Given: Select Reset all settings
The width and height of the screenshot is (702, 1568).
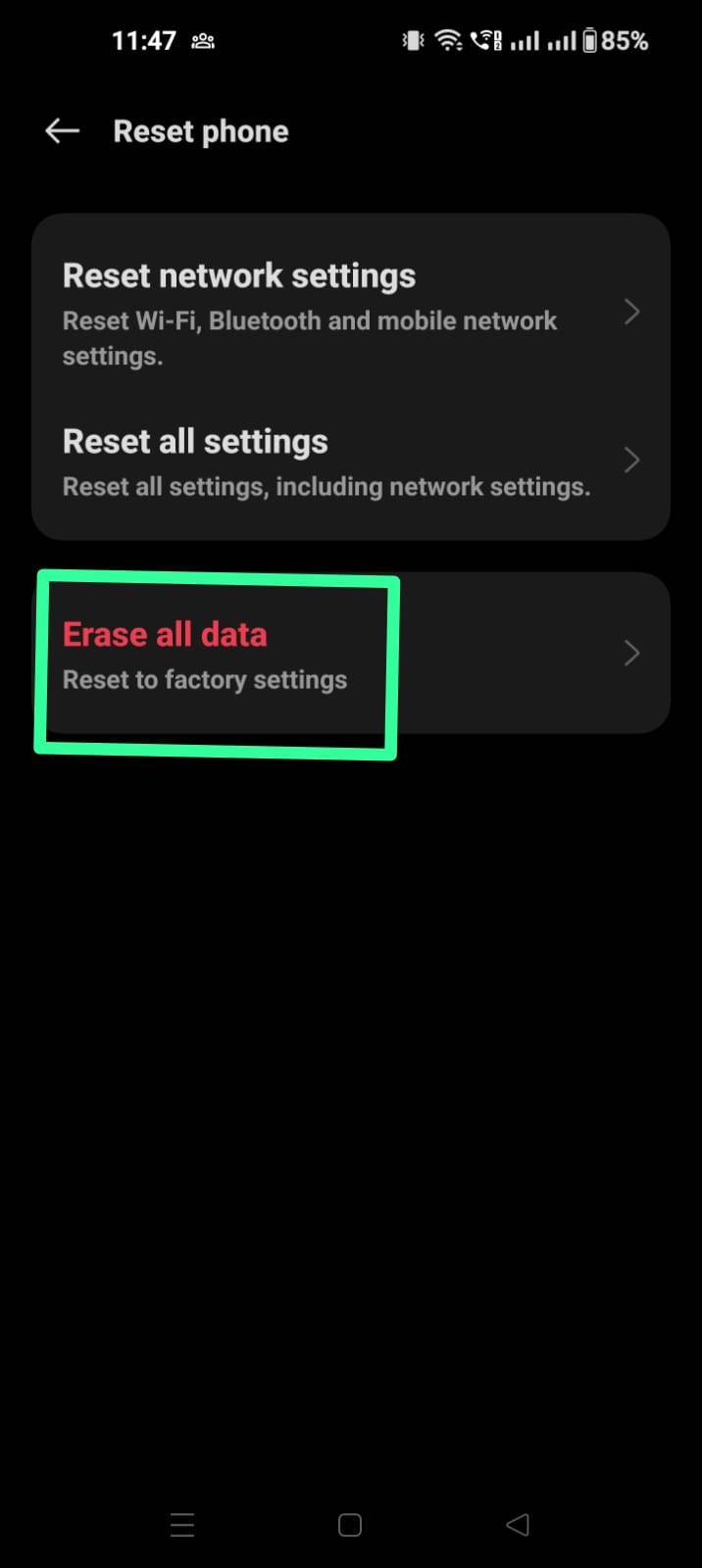Looking at the screenshot, I should [x=350, y=460].
